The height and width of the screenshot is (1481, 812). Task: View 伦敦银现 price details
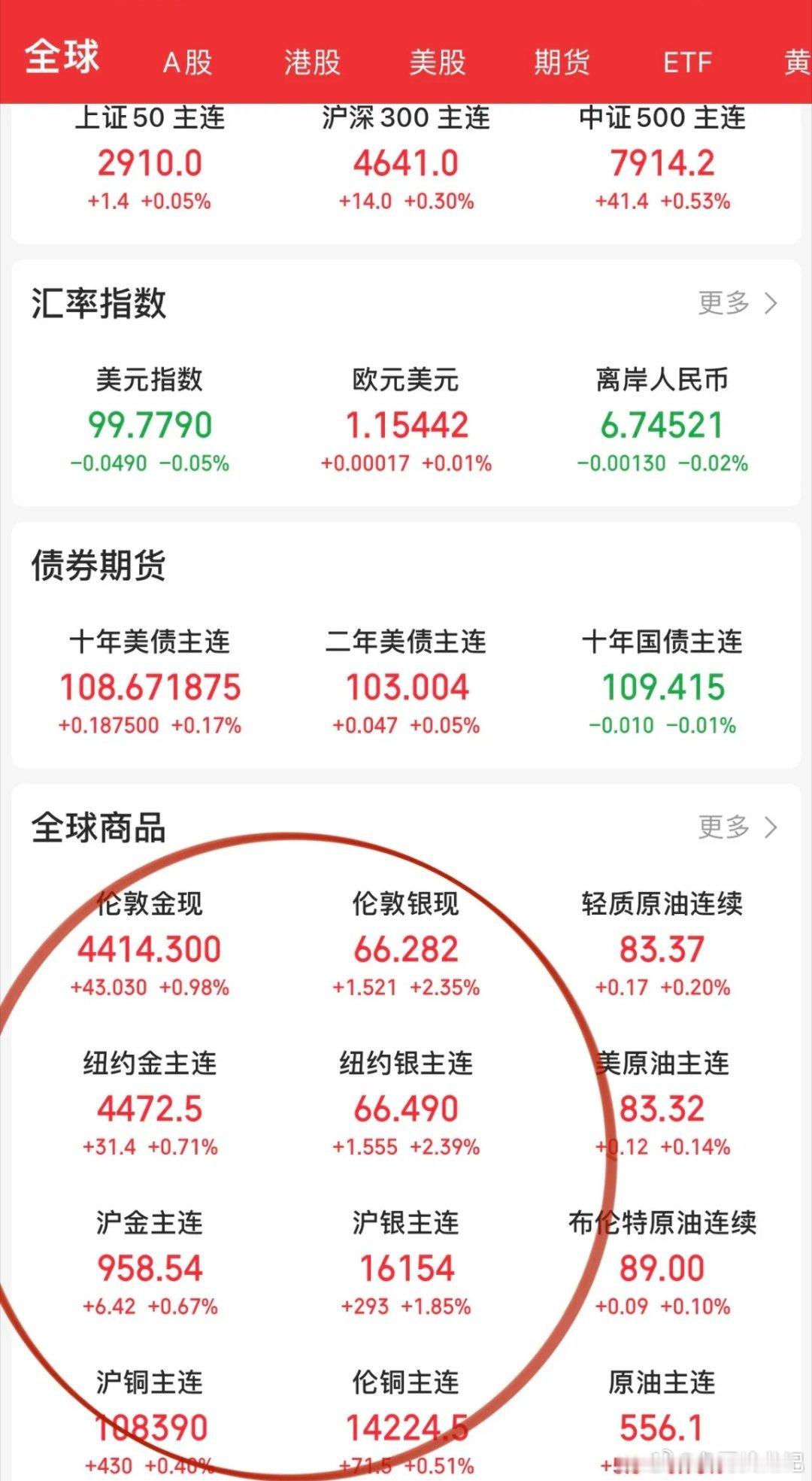(x=406, y=944)
